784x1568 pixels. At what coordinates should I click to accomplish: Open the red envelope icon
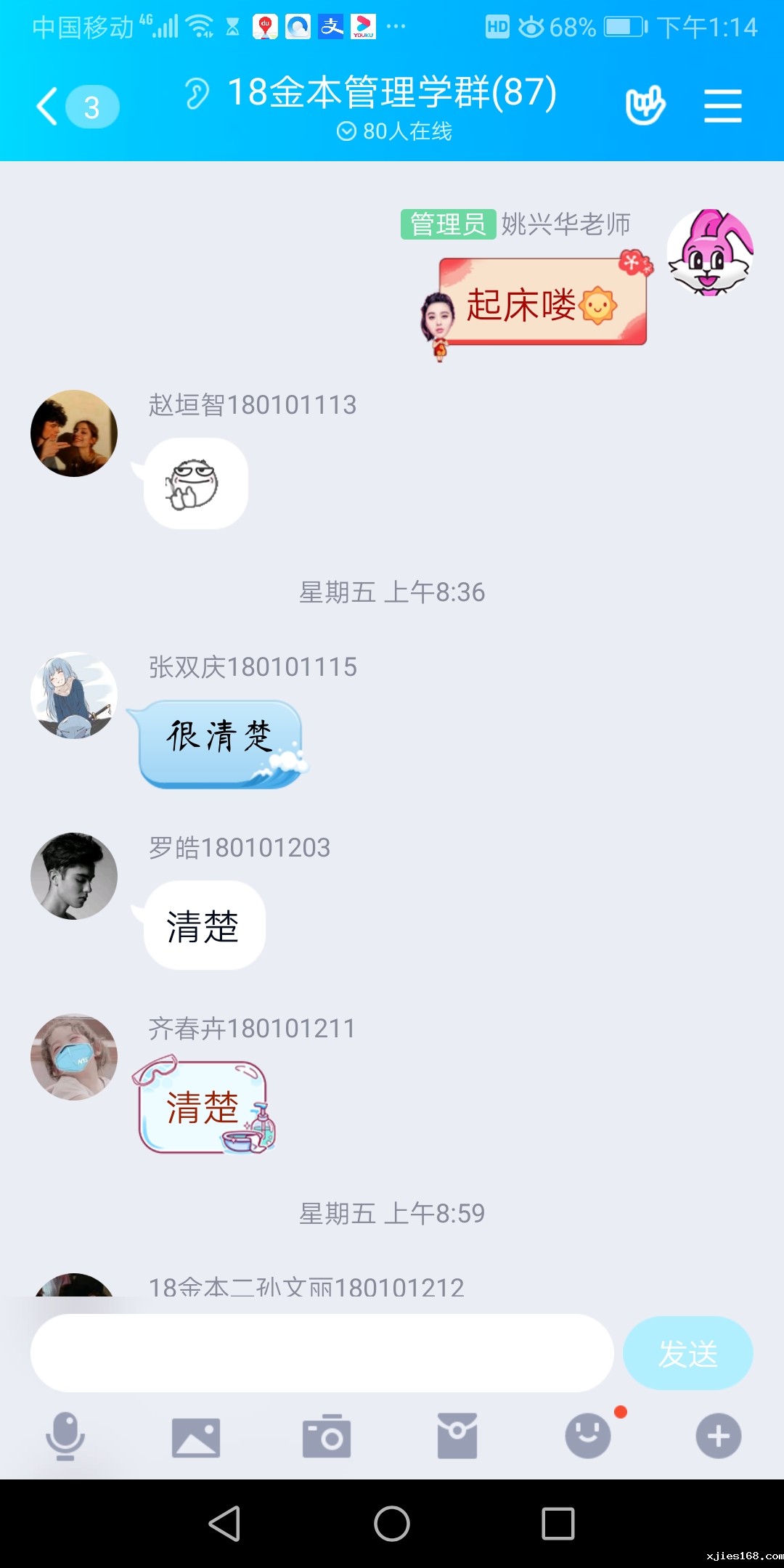point(457,1436)
